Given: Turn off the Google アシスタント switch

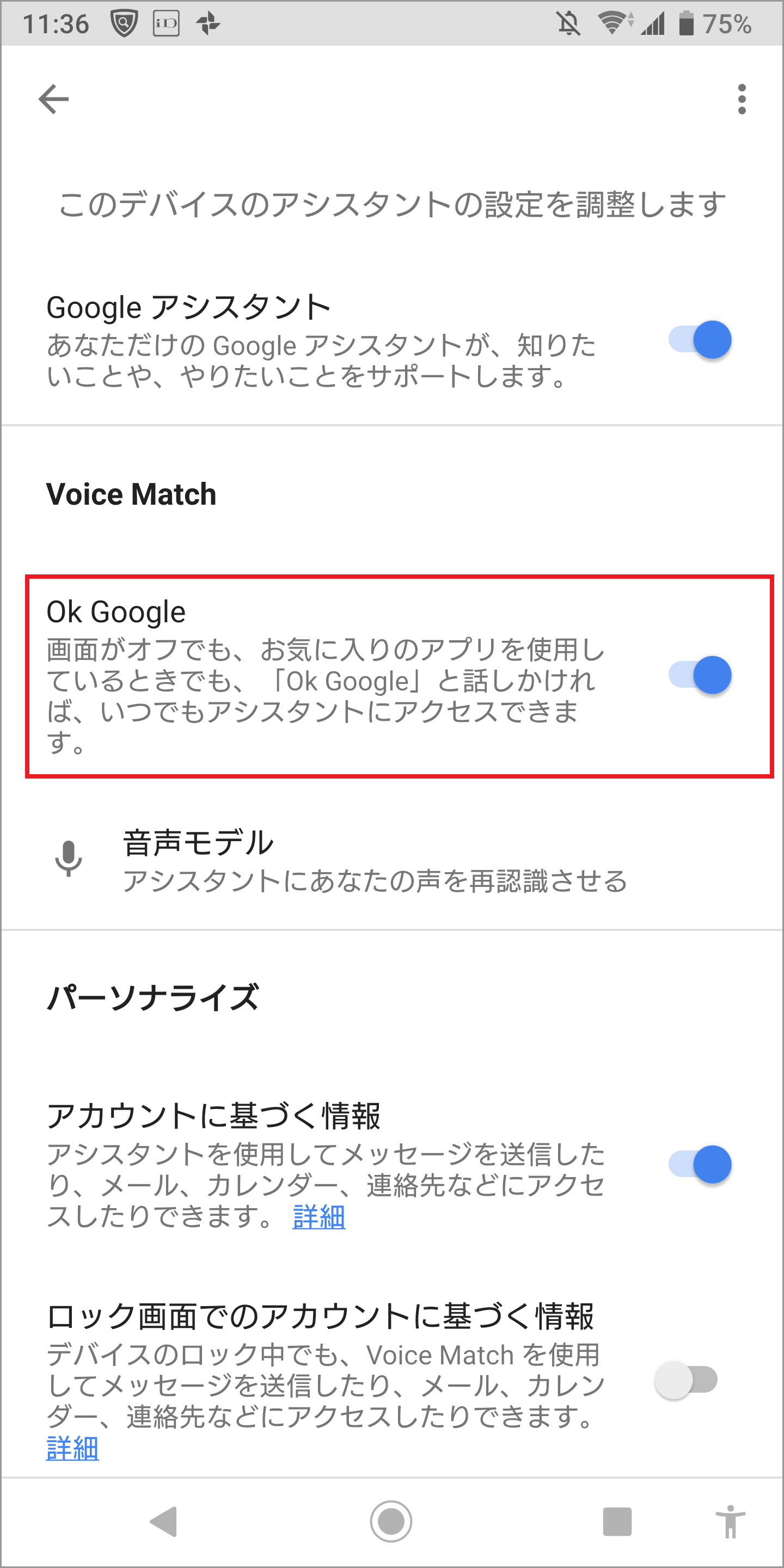Looking at the screenshot, I should 700,340.
